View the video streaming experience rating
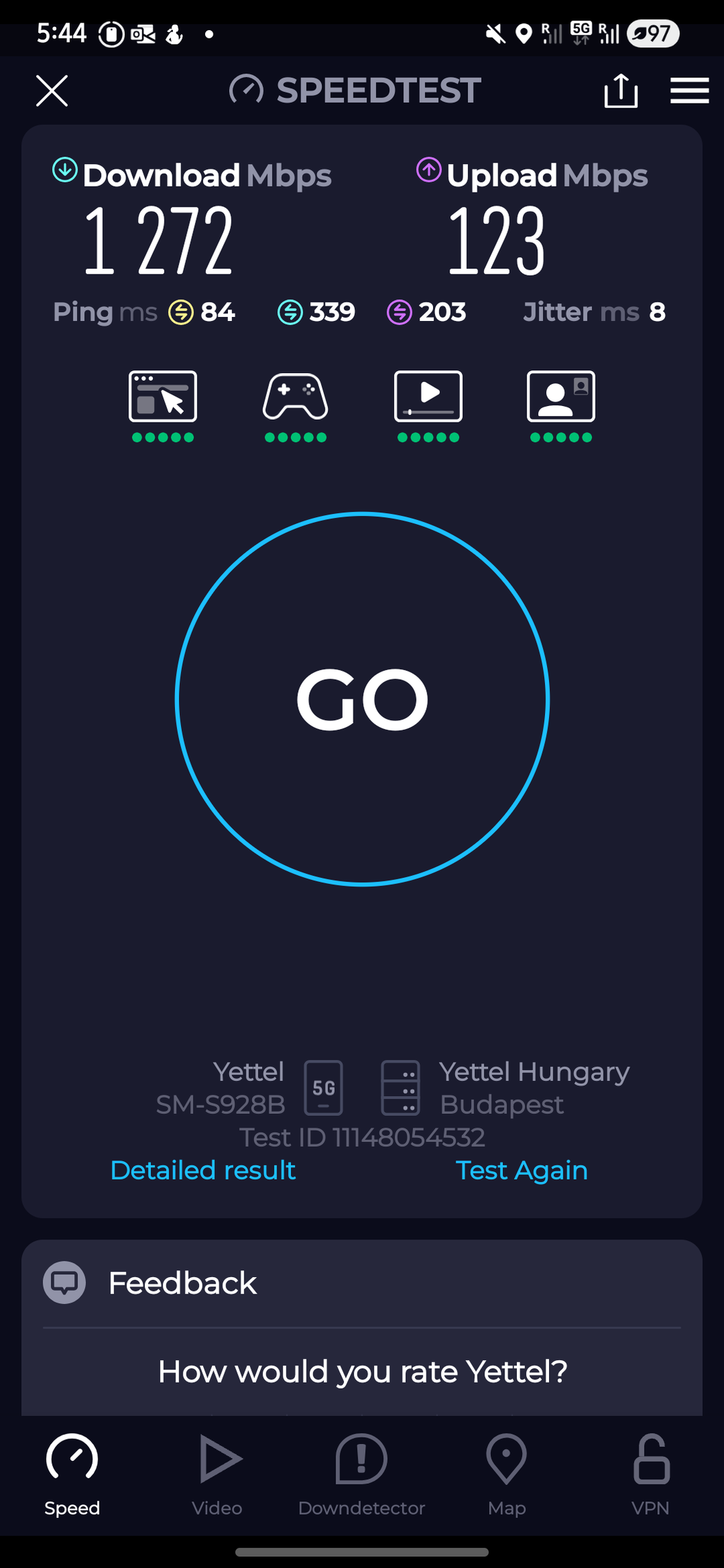724x1568 pixels. [x=428, y=405]
